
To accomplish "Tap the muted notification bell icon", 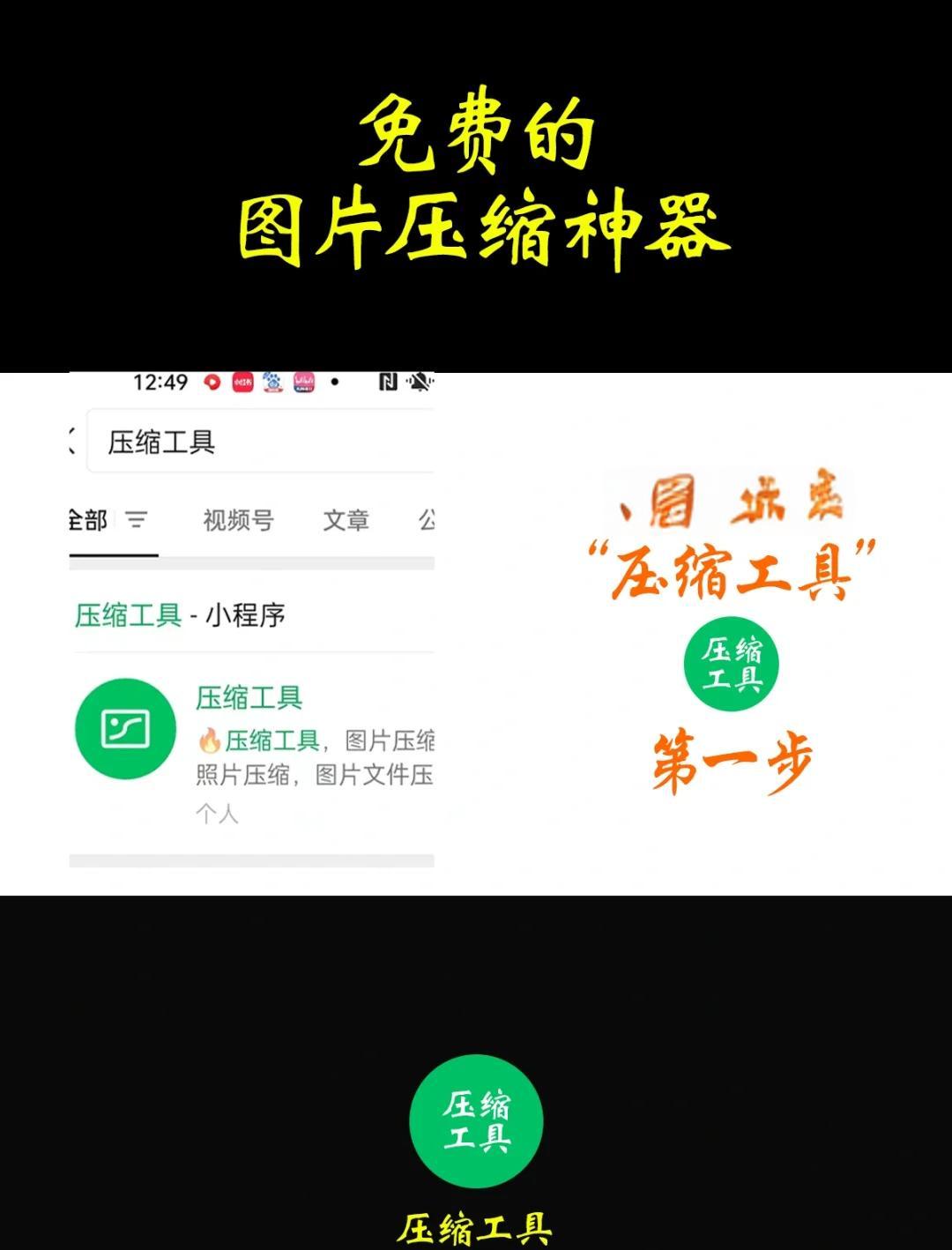I will pos(419,383).
